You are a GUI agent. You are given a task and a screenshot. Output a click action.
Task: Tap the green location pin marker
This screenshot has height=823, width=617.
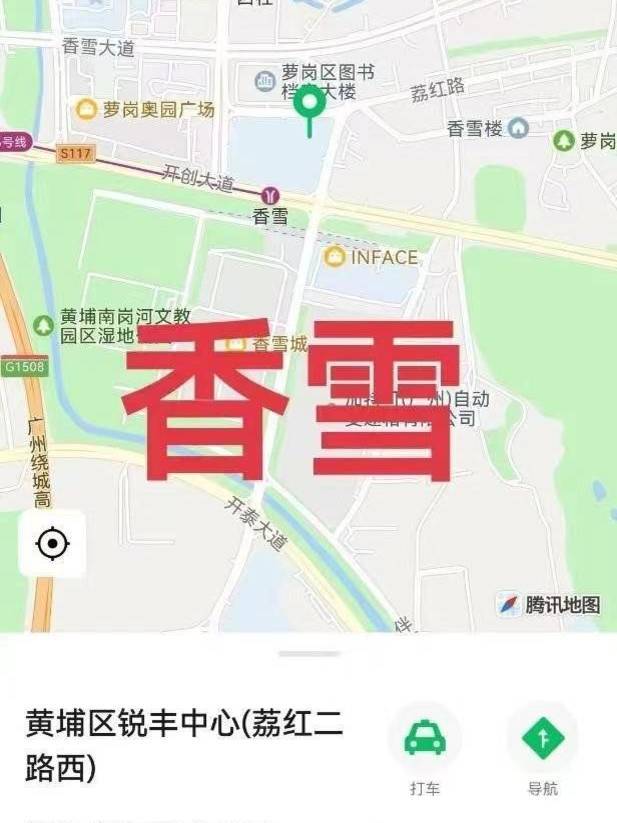[310, 105]
